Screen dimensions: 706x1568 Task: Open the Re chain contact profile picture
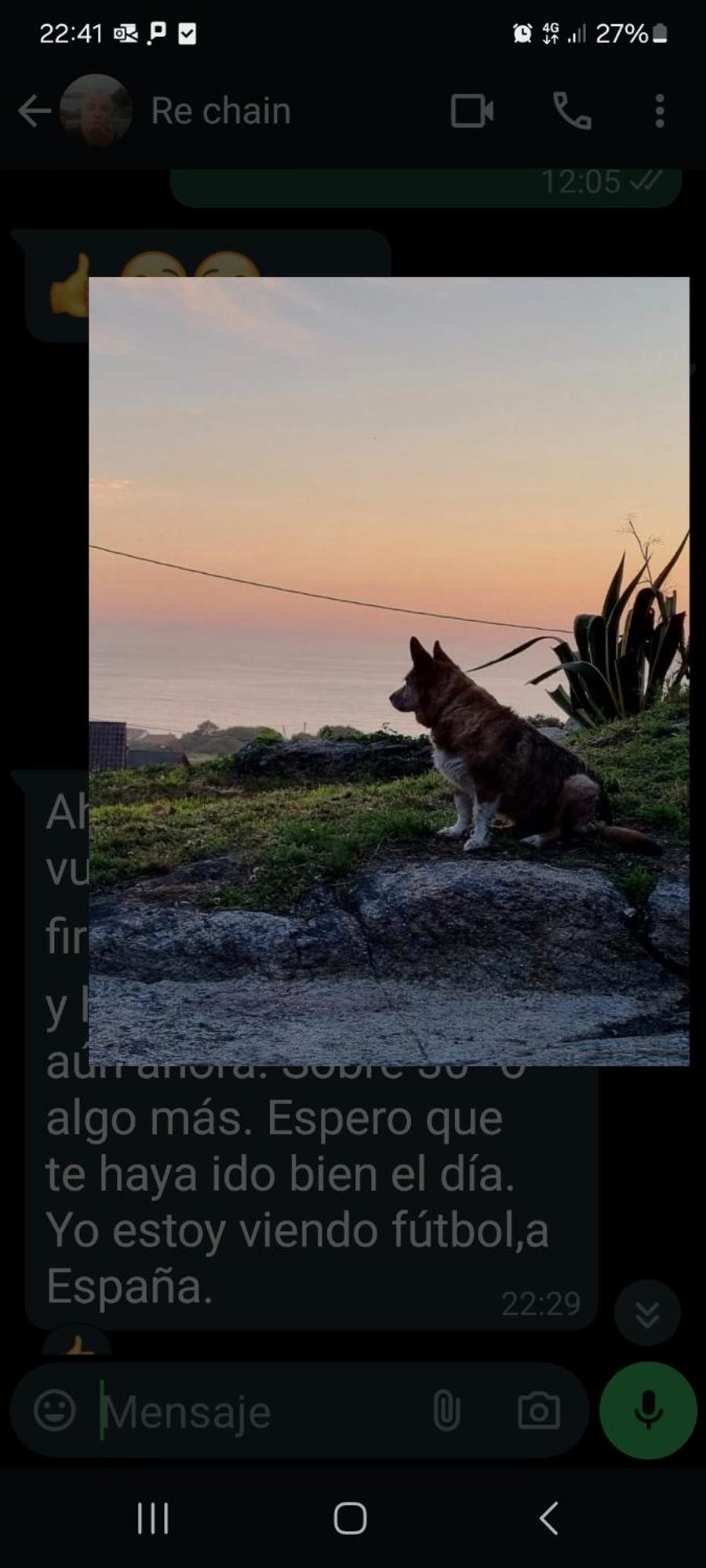[96, 111]
